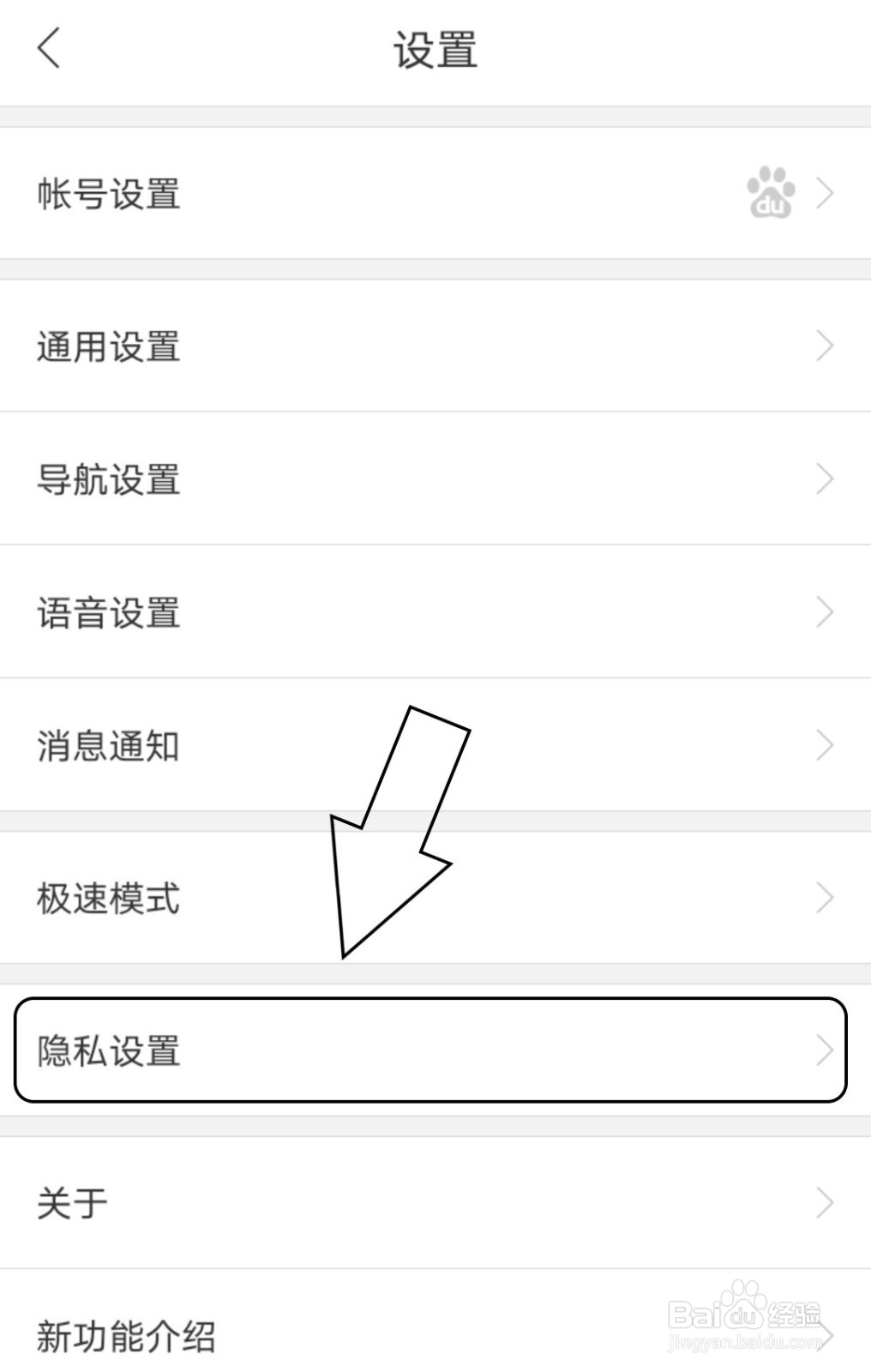Tap the chevron next to 语音设置
871x1372 pixels.
825,611
